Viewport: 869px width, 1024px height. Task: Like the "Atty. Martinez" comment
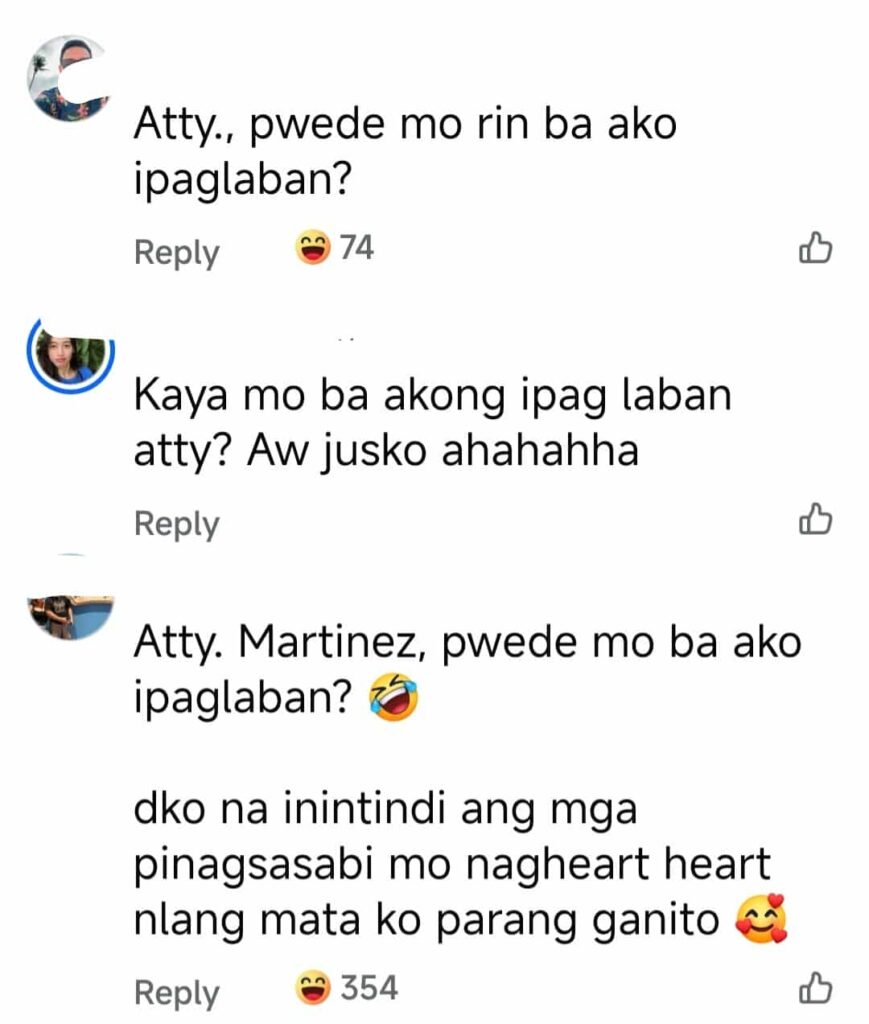point(815,990)
